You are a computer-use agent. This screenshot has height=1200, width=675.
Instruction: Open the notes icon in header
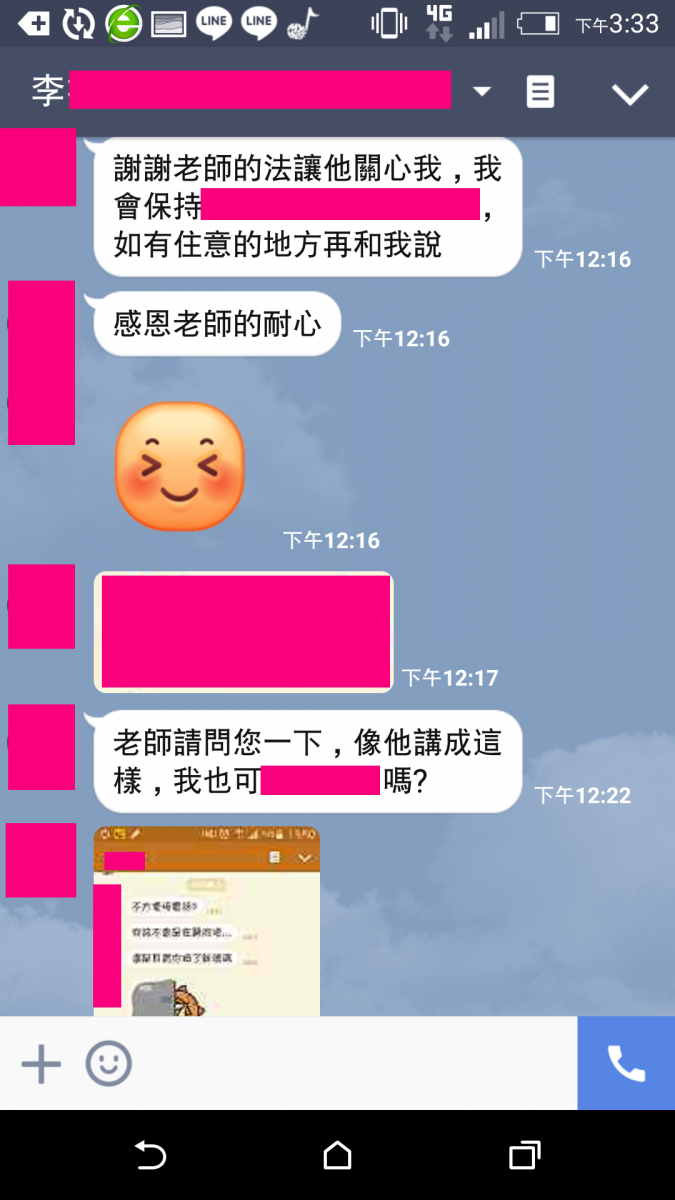540,92
